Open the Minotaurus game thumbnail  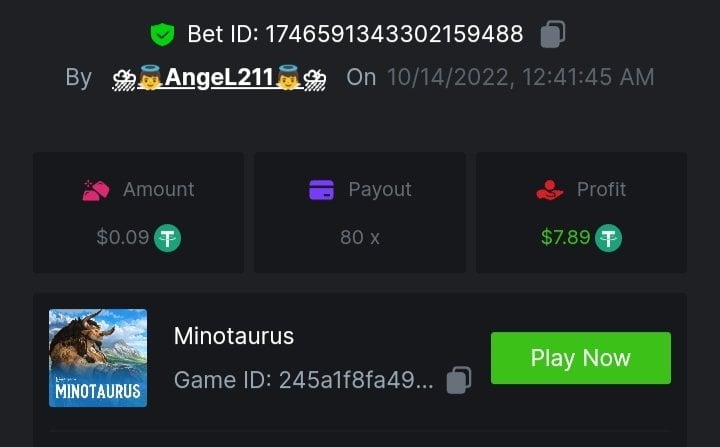click(98, 358)
